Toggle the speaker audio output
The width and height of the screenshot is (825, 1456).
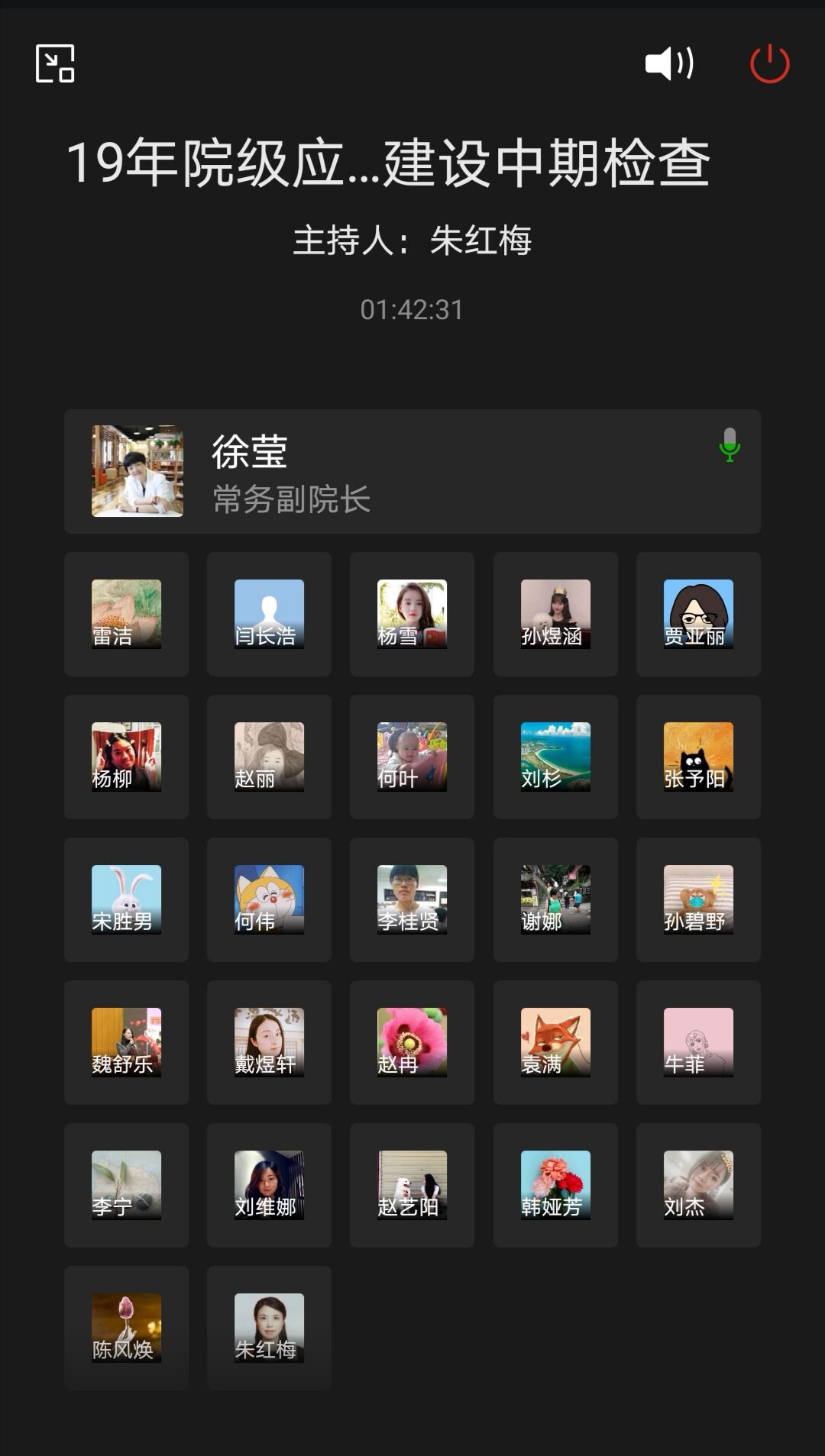(669, 63)
